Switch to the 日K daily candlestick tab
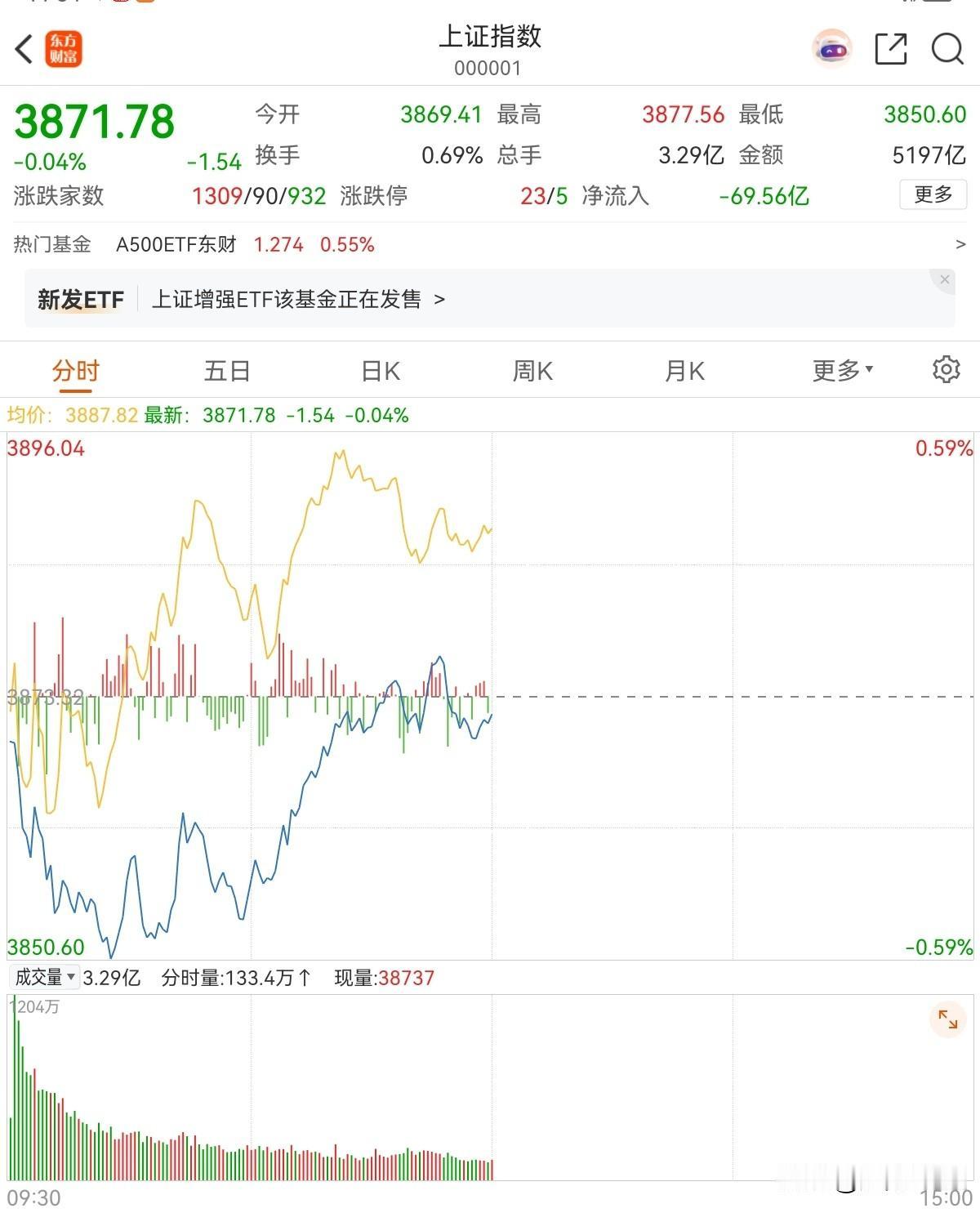This screenshot has height=1213, width=980. [381, 370]
